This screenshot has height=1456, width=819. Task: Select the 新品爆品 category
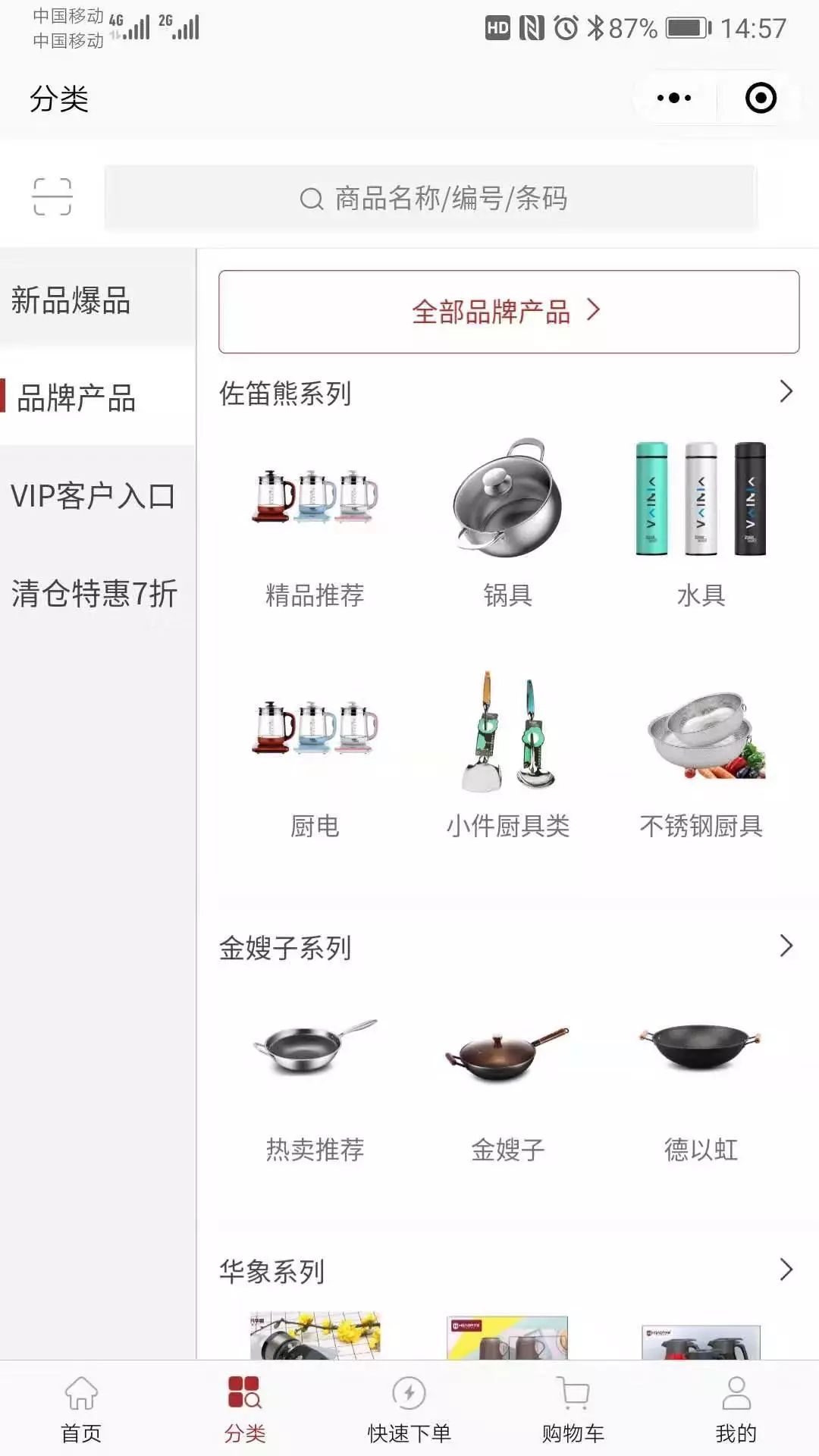coord(71,301)
